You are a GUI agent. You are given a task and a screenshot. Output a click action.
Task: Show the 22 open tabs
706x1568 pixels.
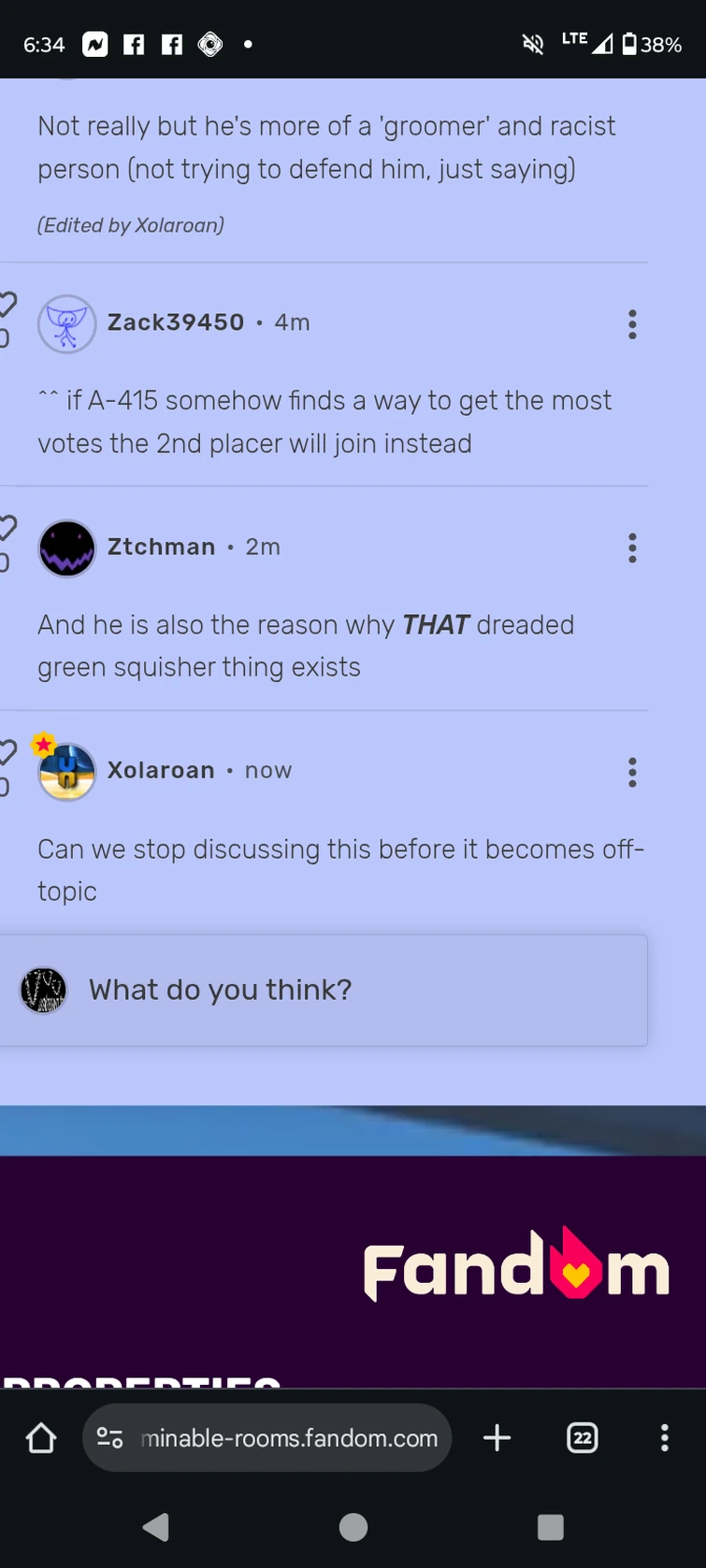click(582, 1438)
